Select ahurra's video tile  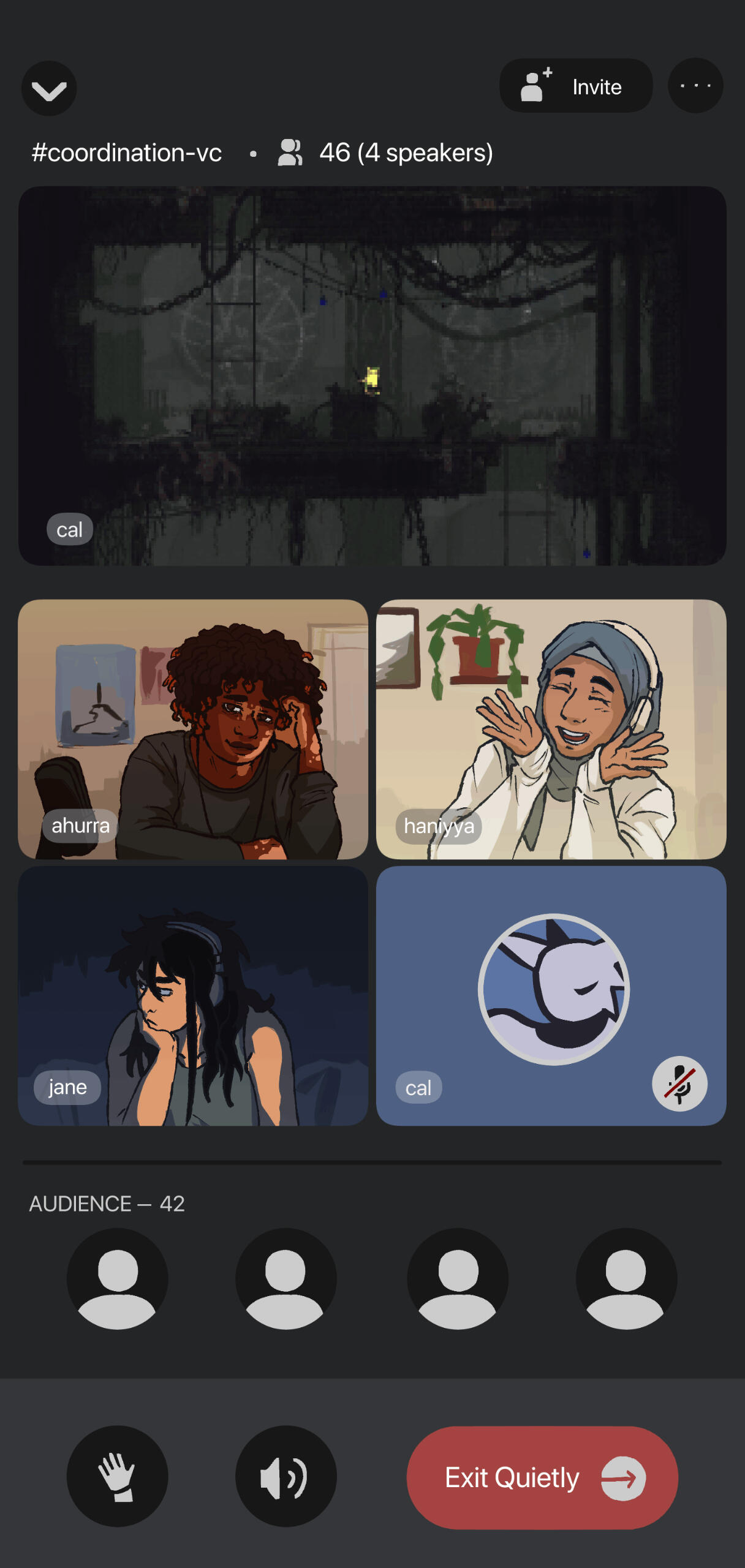(x=193, y=729)
